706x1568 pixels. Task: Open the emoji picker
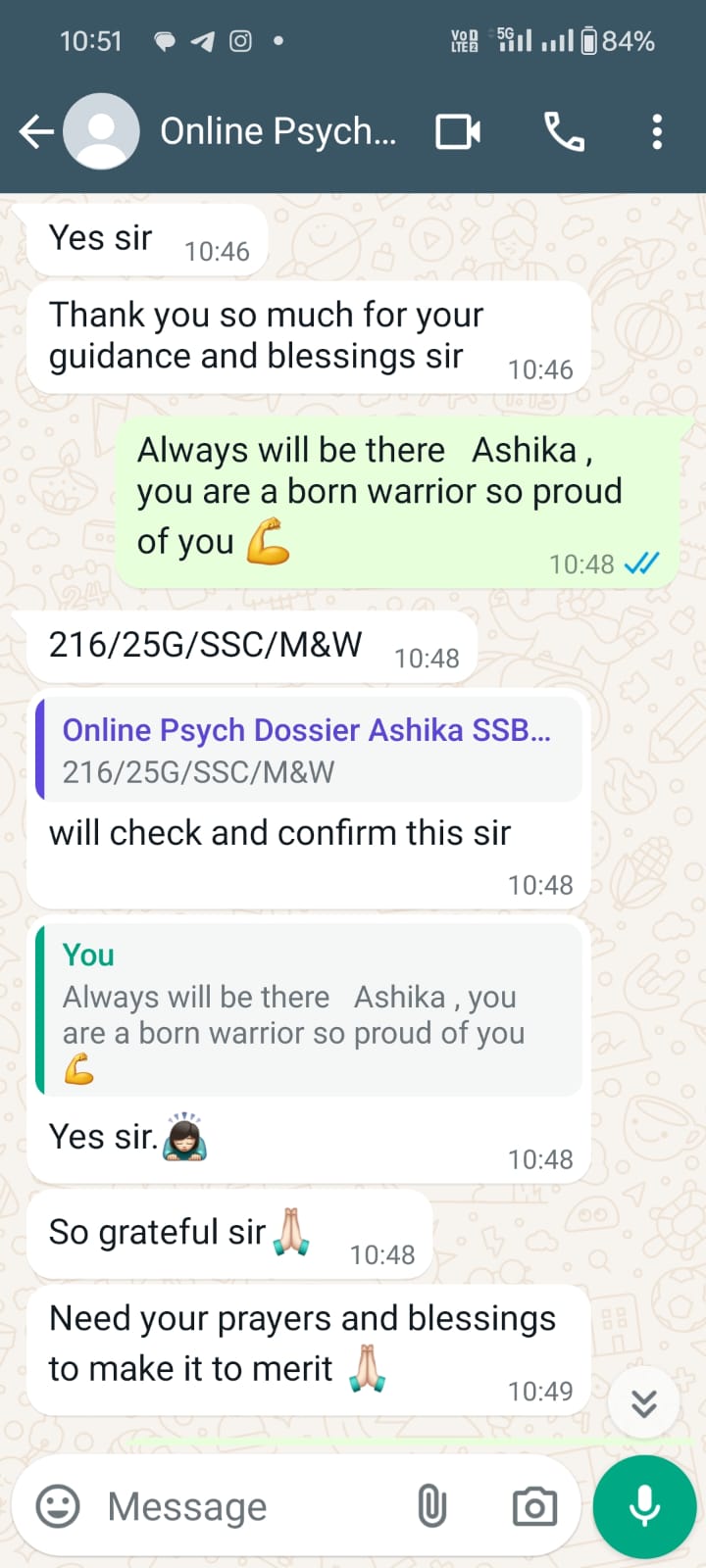coord(58,1506)
